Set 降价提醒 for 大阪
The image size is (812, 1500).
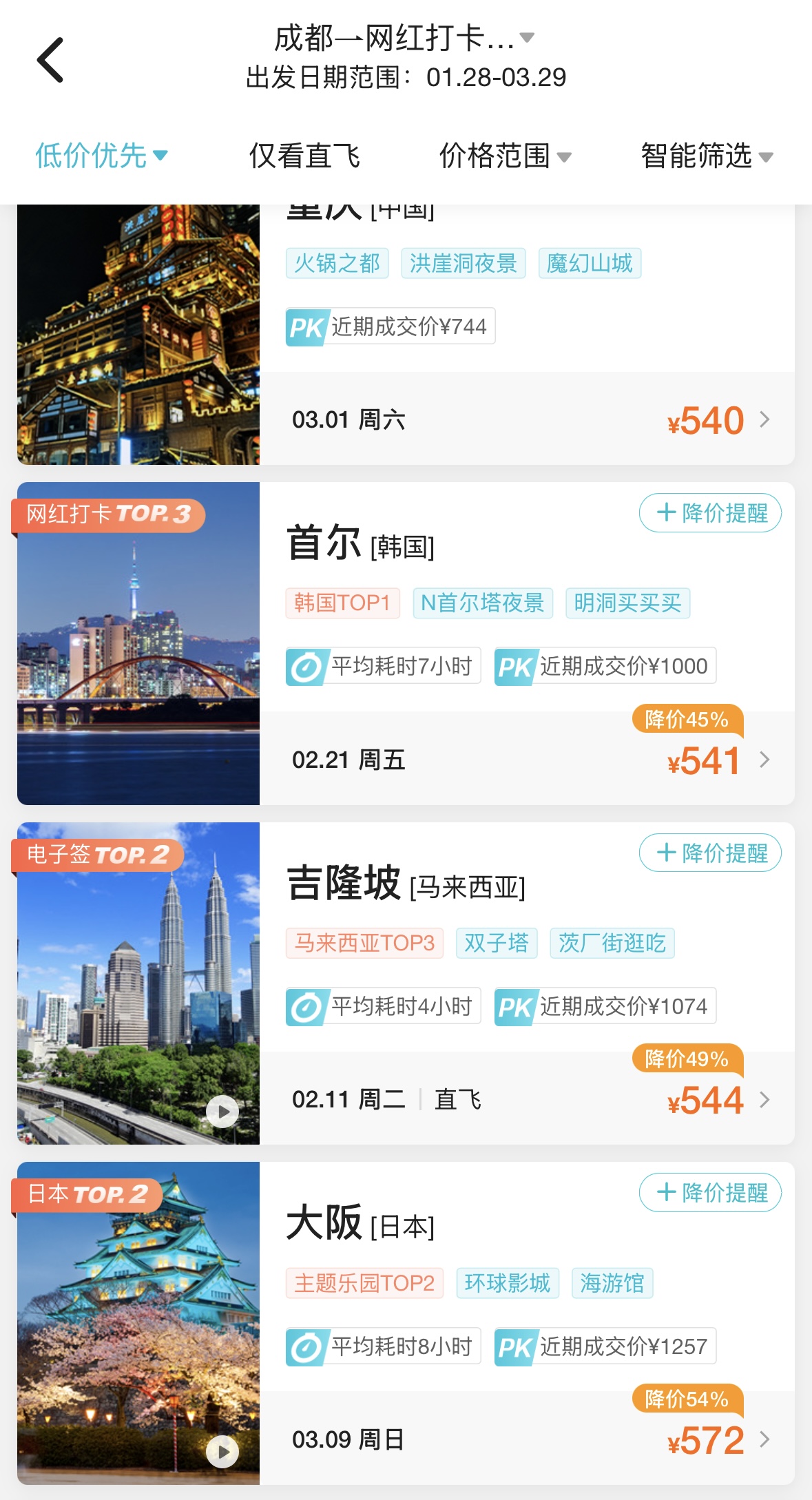click(710, 1193)
